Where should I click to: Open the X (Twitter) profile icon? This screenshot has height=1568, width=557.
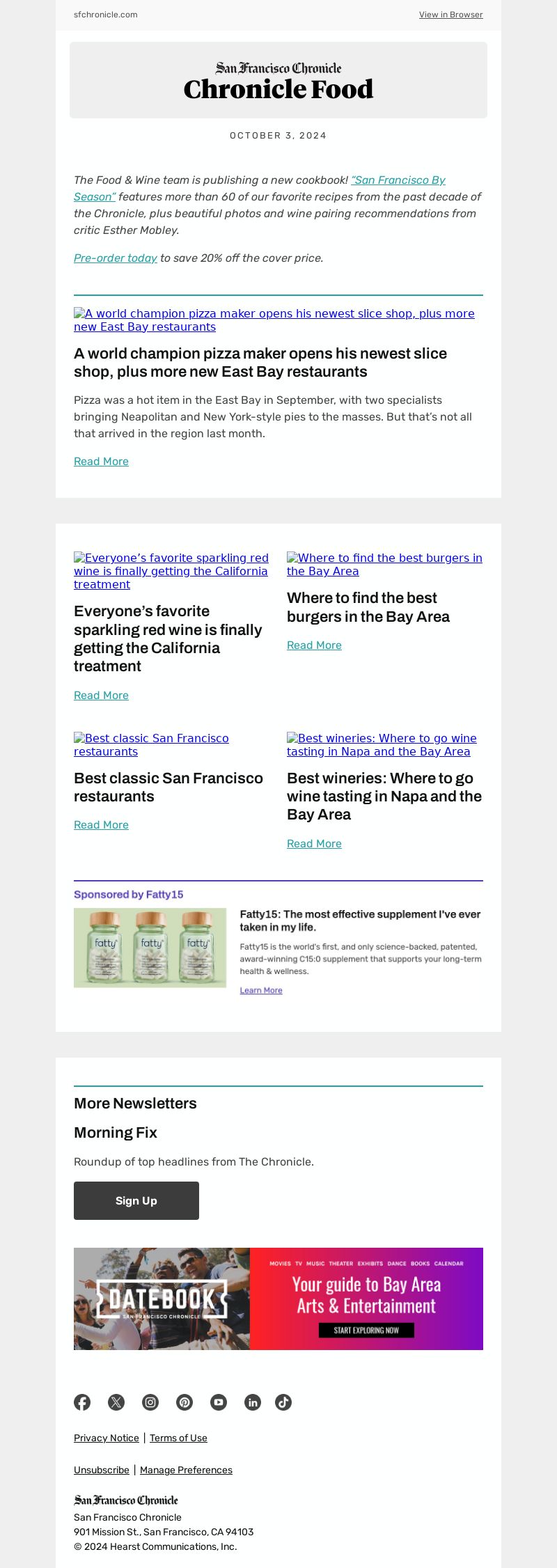[116, 1402]
